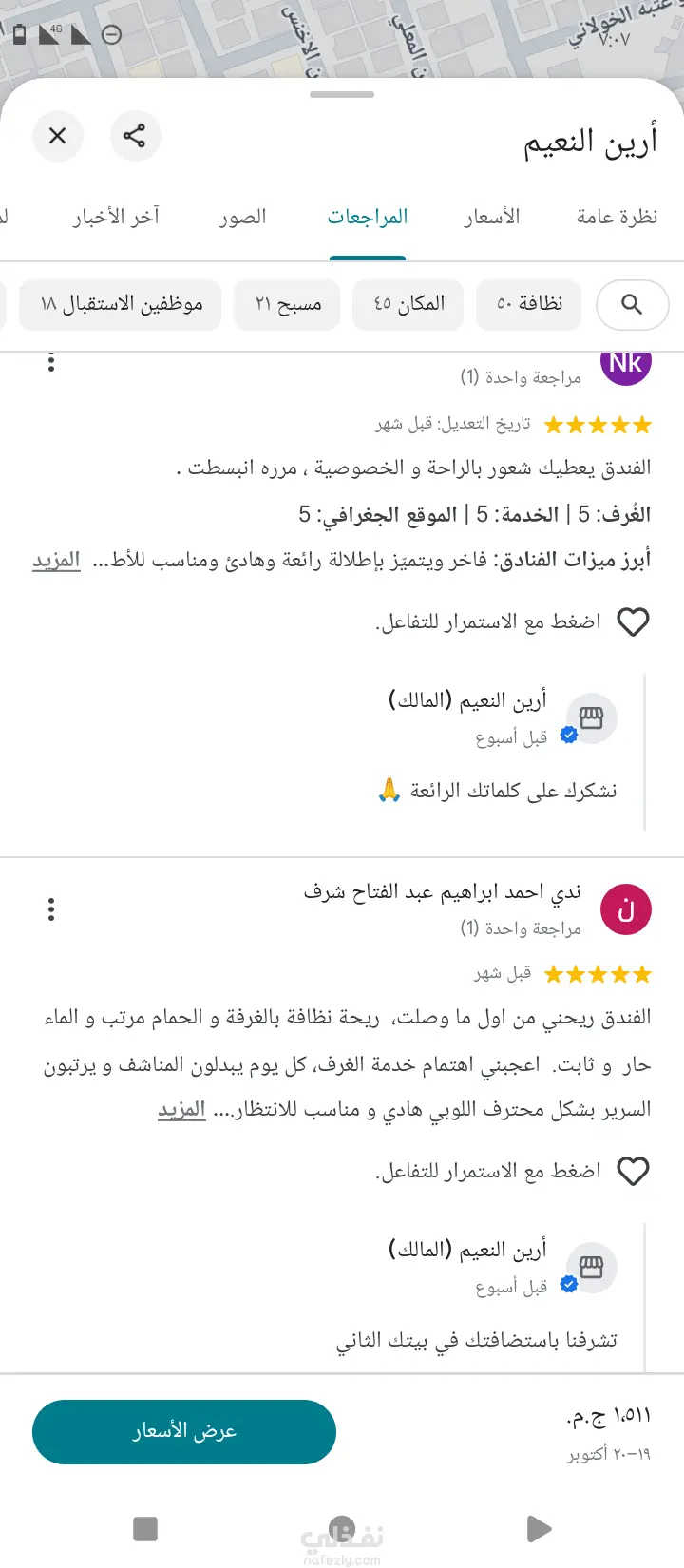The image size is (684, 1568).
Task: Switch to the الأسعار tab
Action: click(491, 217)
